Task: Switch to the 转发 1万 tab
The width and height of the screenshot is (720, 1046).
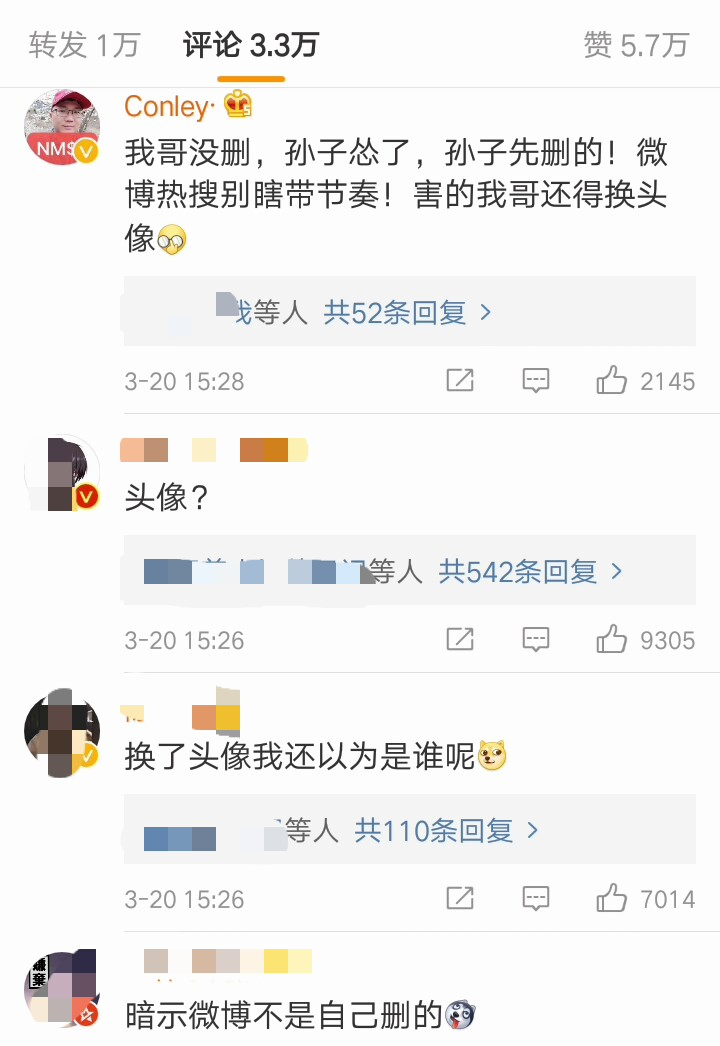Action: [x=84, y=45]
